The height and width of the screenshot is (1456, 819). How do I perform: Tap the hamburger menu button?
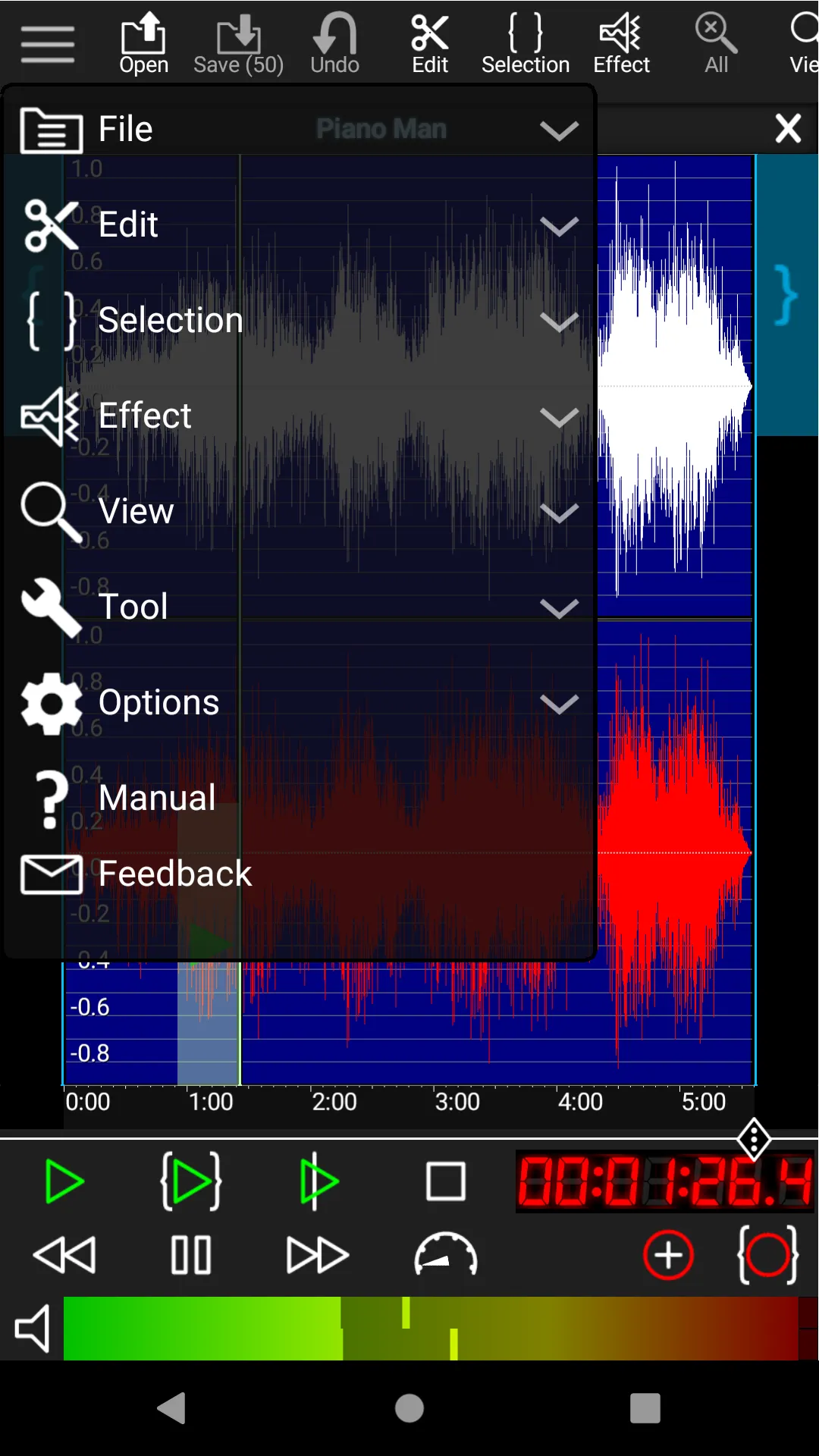tap(47, 44)
